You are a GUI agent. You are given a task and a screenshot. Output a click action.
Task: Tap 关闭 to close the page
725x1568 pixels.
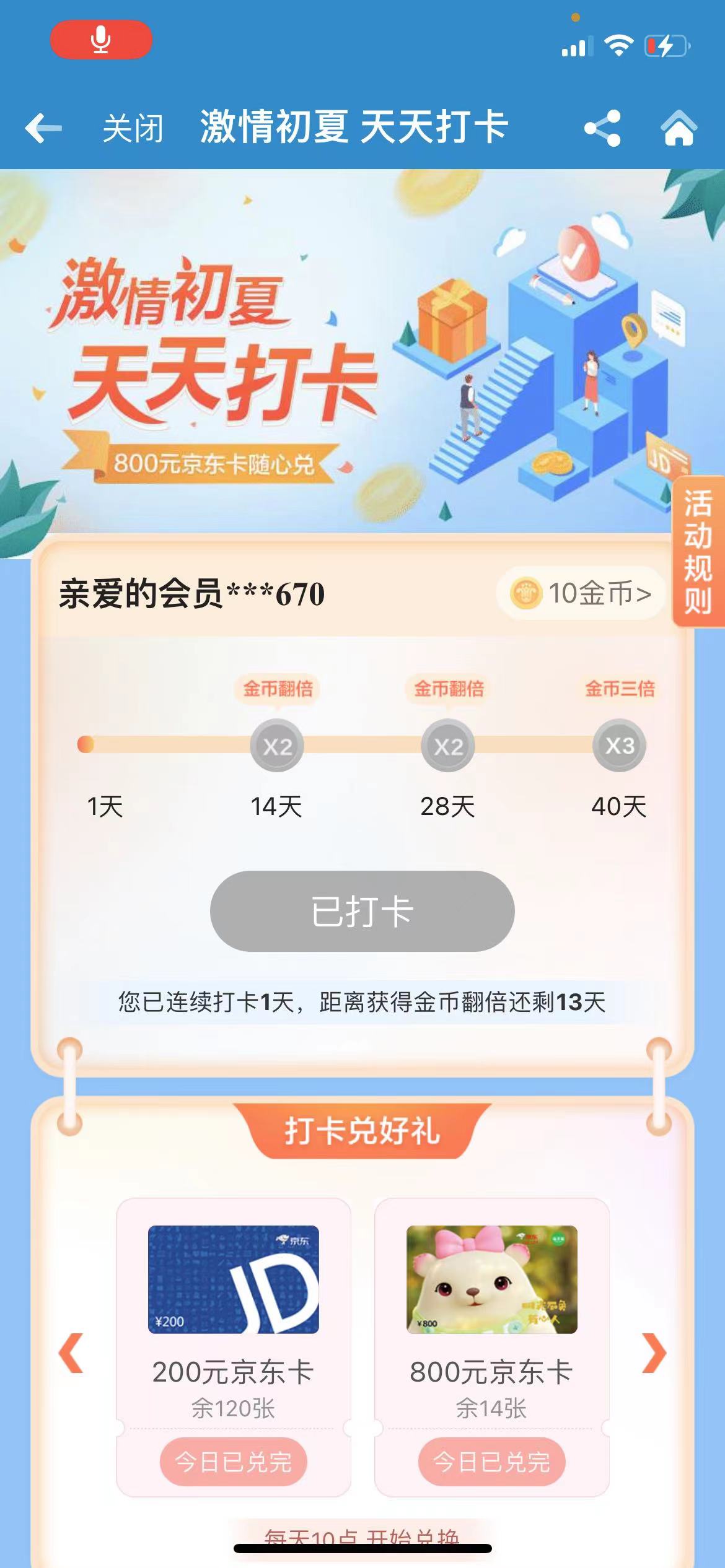133,129
